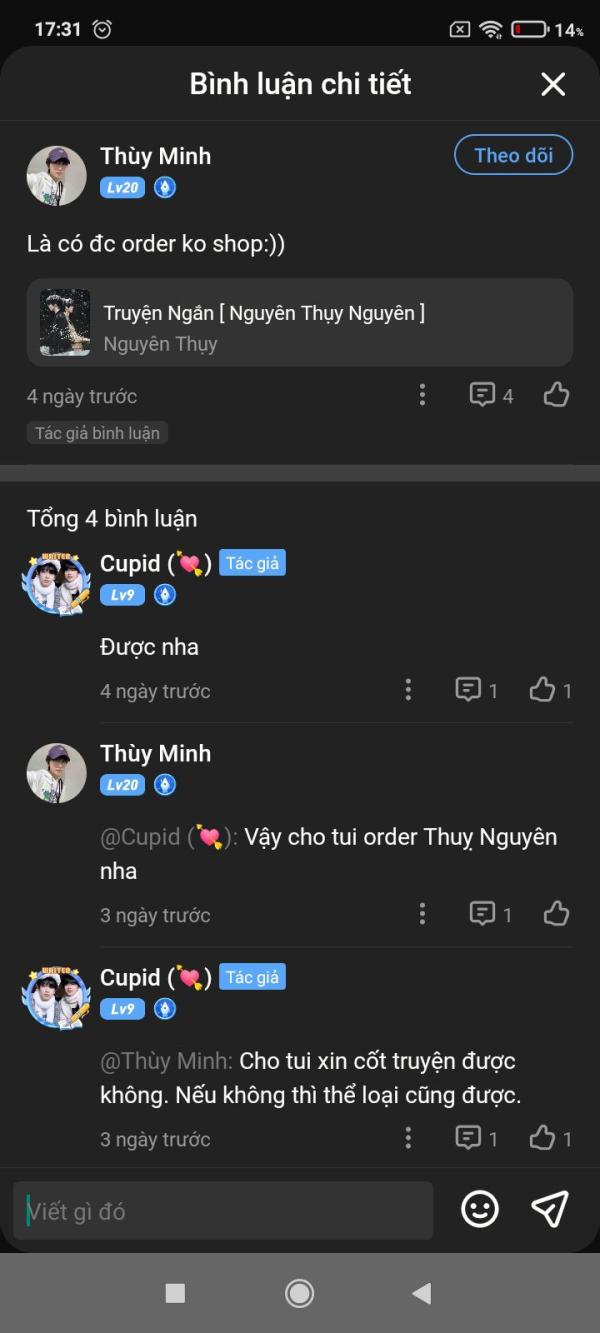Viewport: 600px width, 1333px height.
Task: Like the "Vậy cho tui order" reply
Action: coord(557,914)
